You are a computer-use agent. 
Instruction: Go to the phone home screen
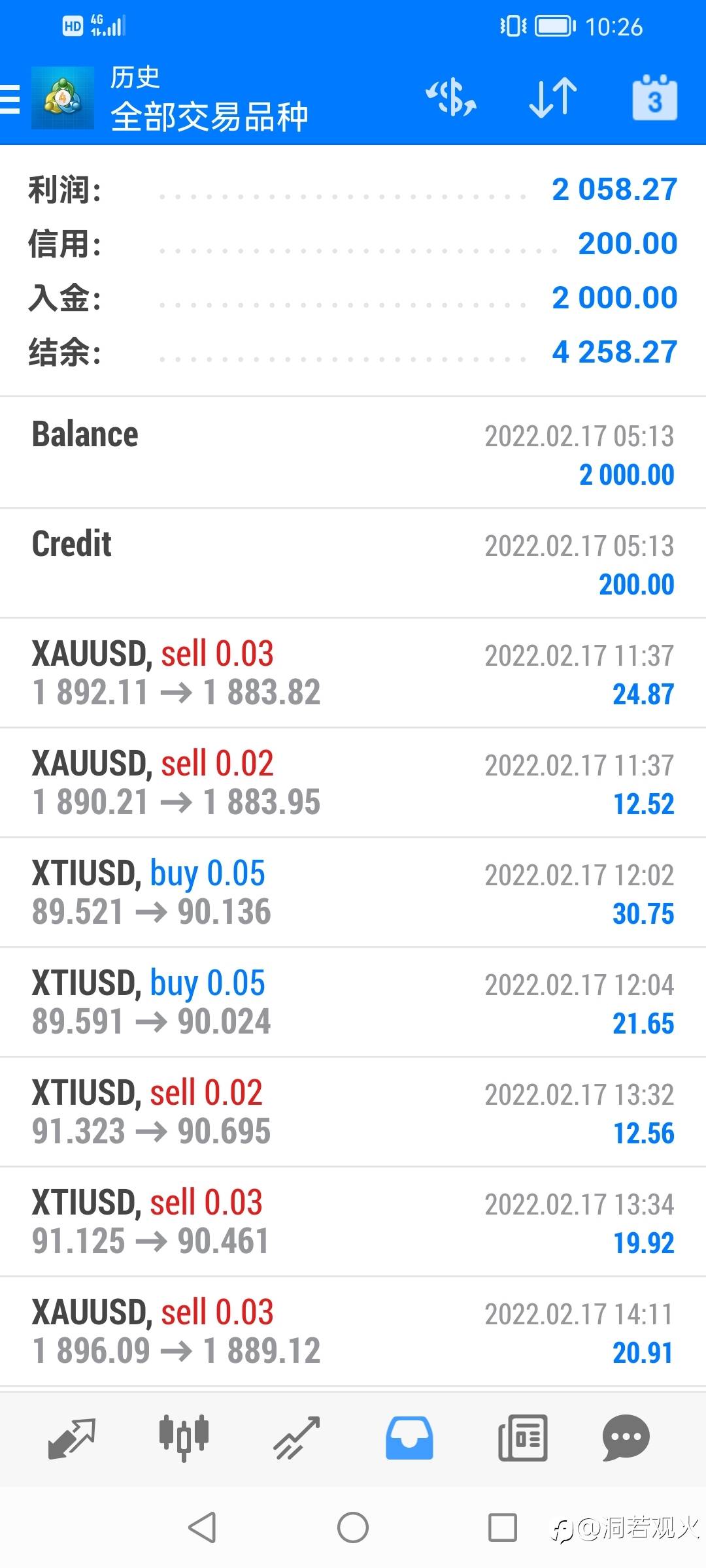pos(353,1527)
